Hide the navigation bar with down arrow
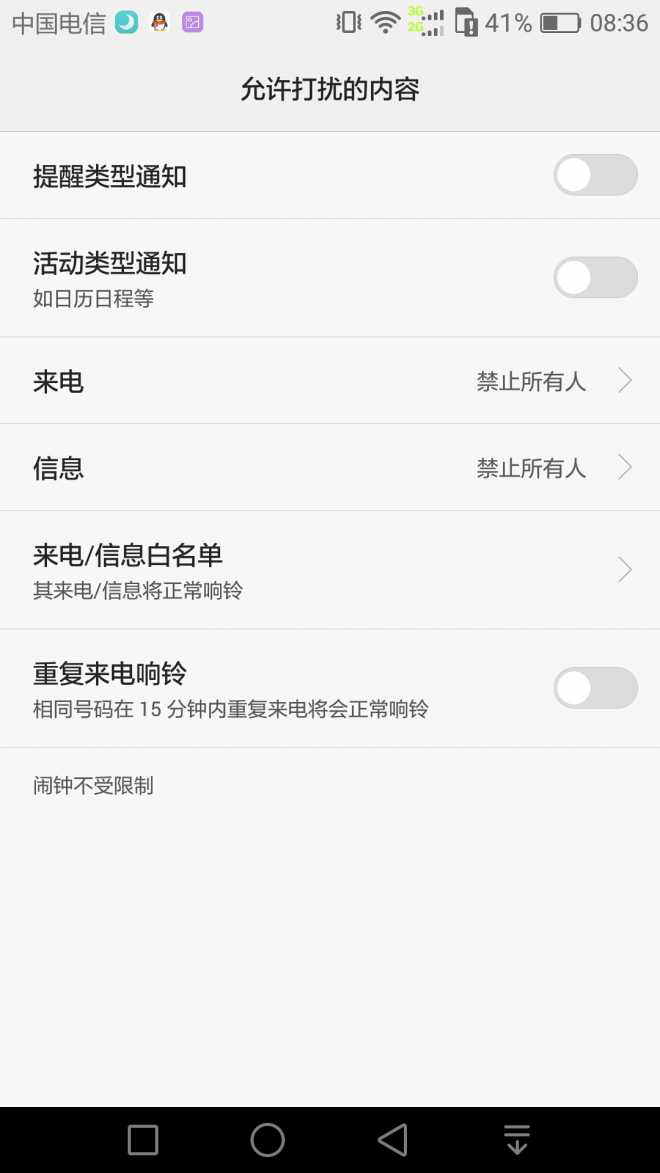Screen dimensions: 660x1173 516,1140
